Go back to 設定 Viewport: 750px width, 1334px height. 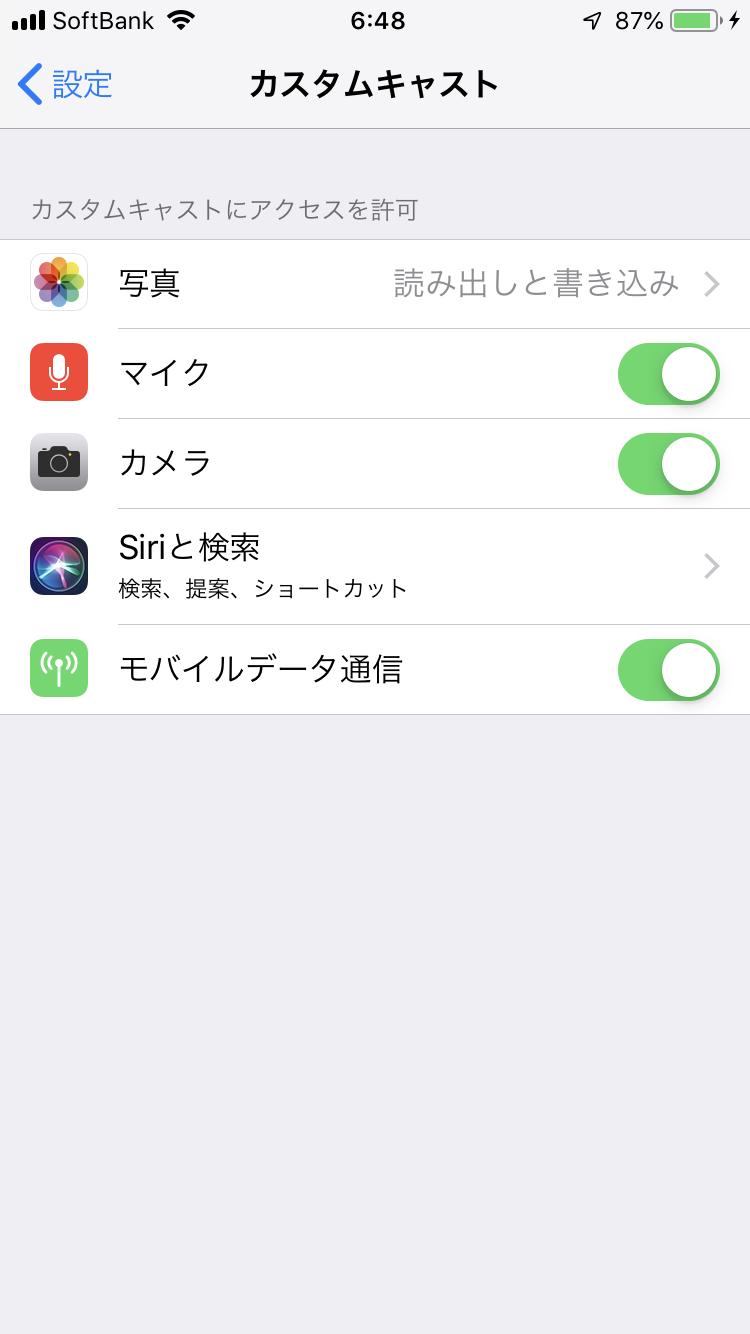(x=66, y=84)
